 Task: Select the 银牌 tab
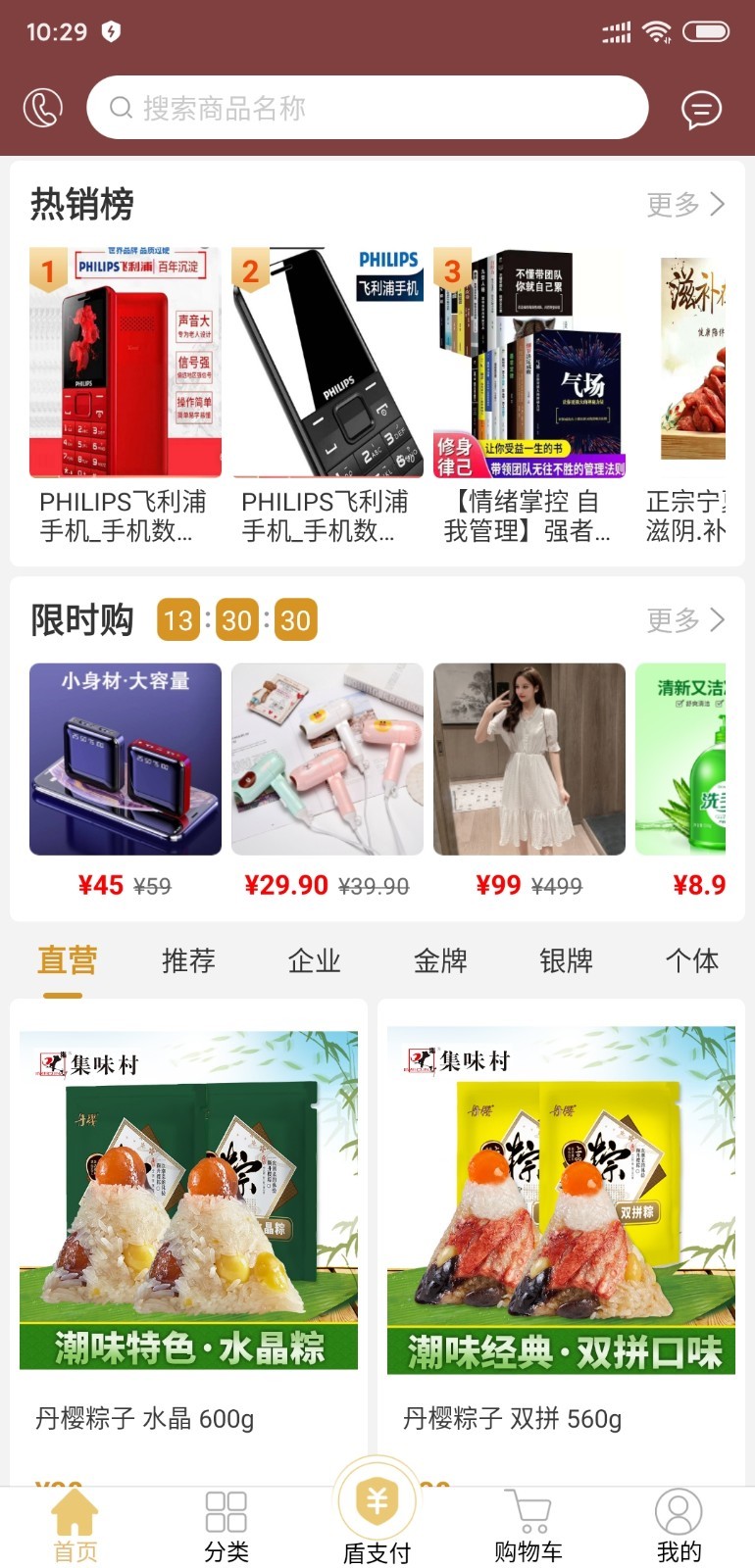566,960
